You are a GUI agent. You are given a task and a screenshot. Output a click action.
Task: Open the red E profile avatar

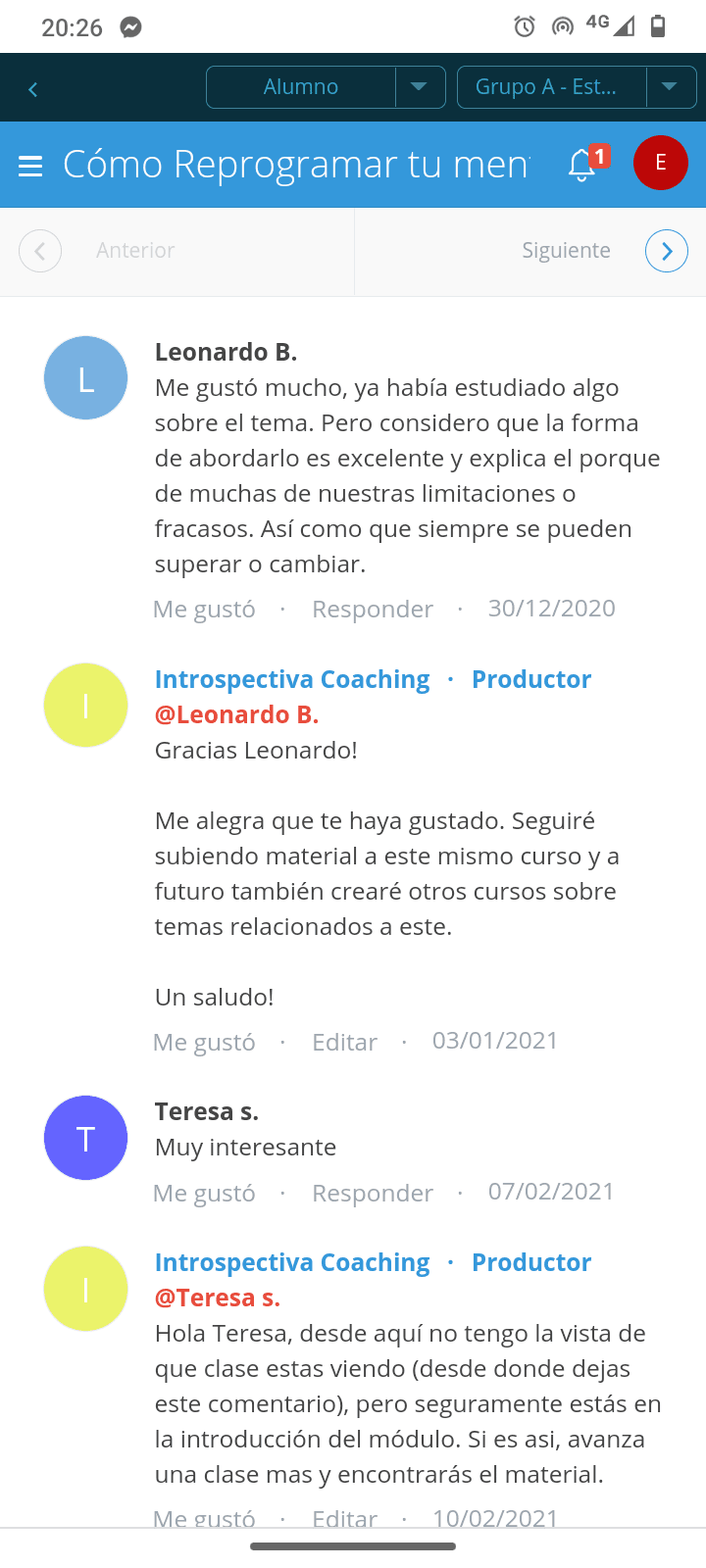point(660,163)
